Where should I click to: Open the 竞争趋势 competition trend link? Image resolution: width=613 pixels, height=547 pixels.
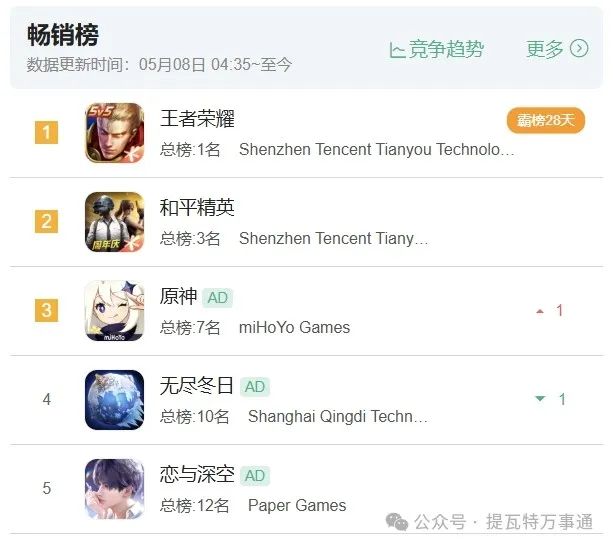click(437, 49)
